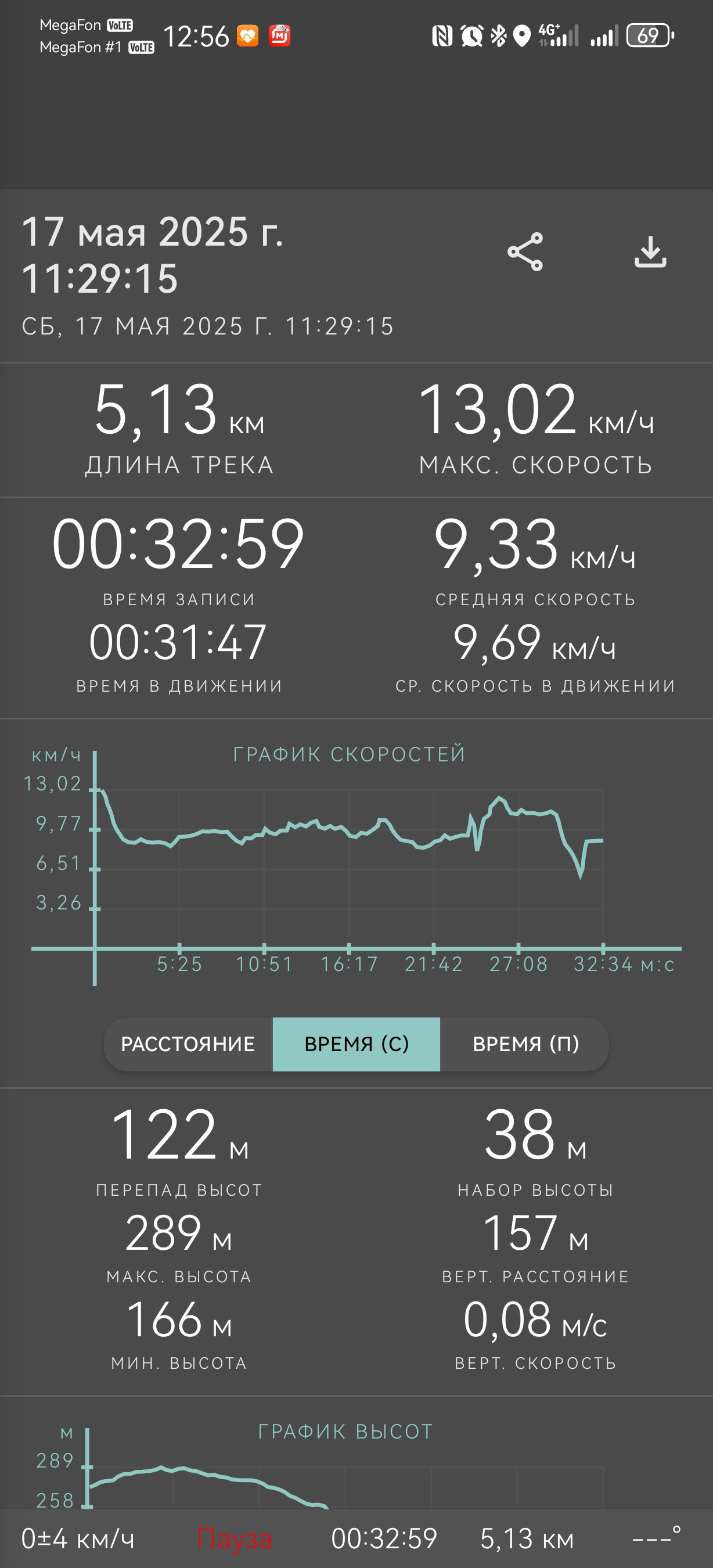
Task: Download the track file
Action: click(x=650, y=251)
